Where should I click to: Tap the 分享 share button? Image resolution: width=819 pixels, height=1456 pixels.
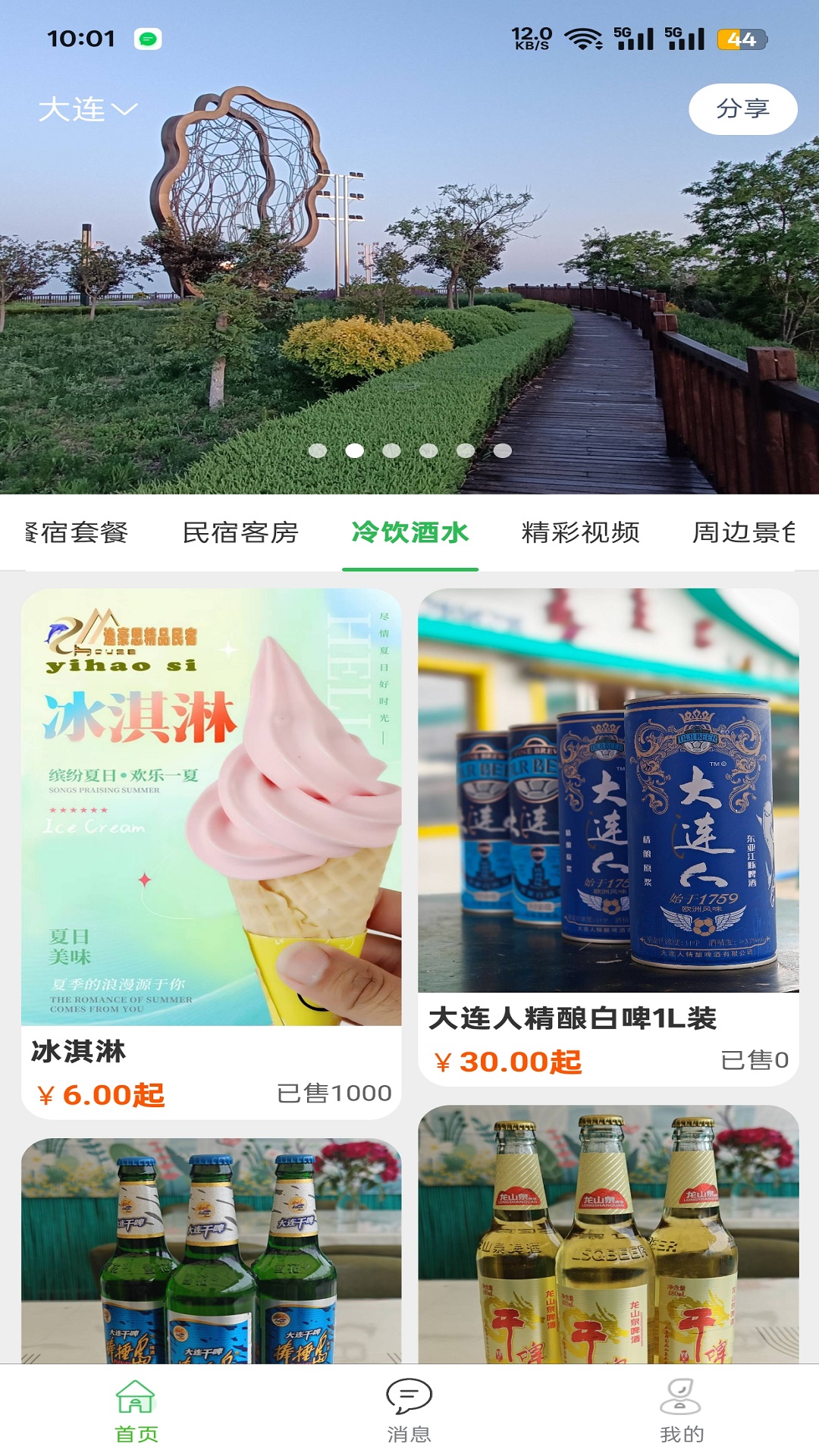[744, 109]
